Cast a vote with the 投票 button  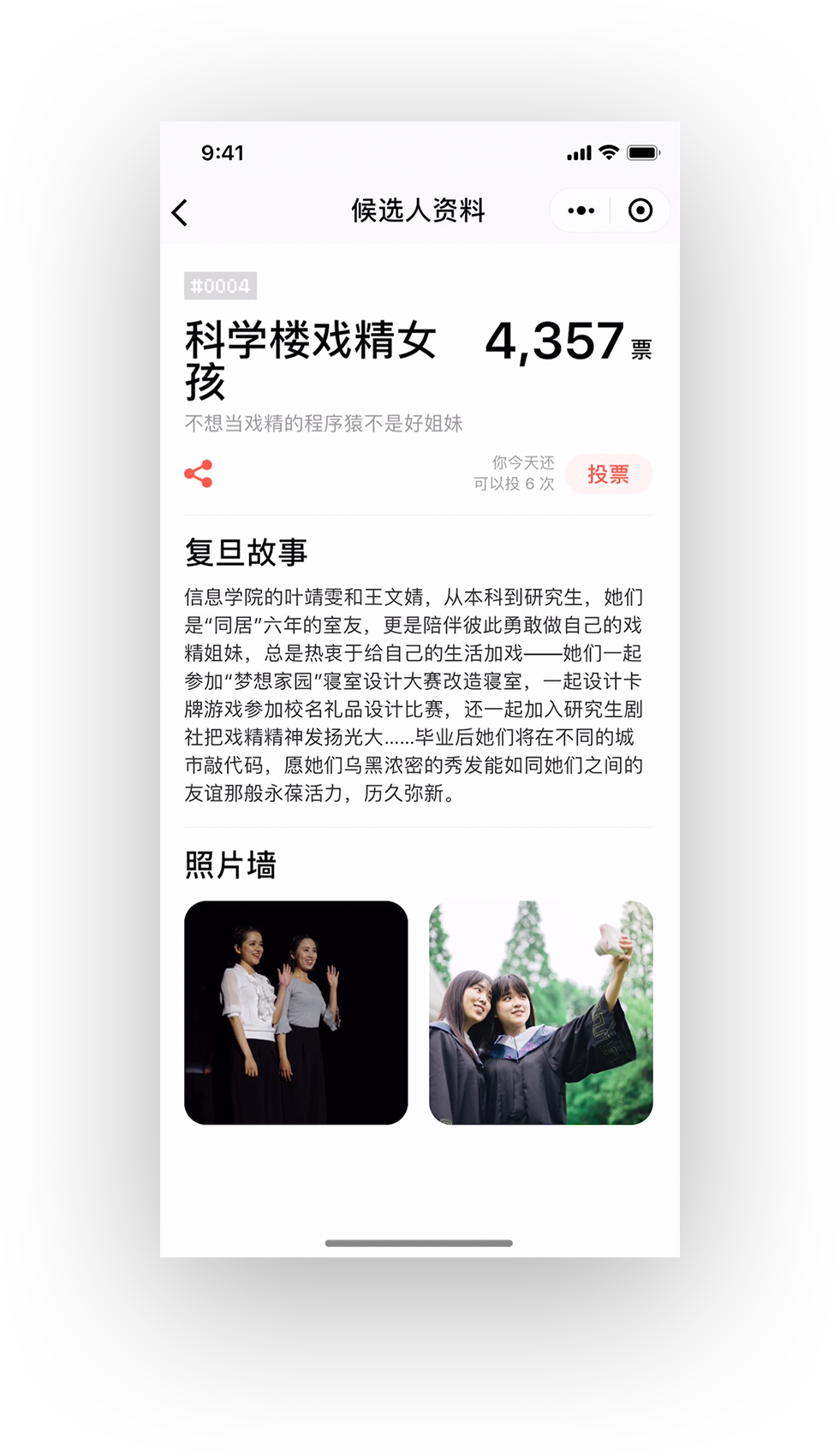[609, 474]
